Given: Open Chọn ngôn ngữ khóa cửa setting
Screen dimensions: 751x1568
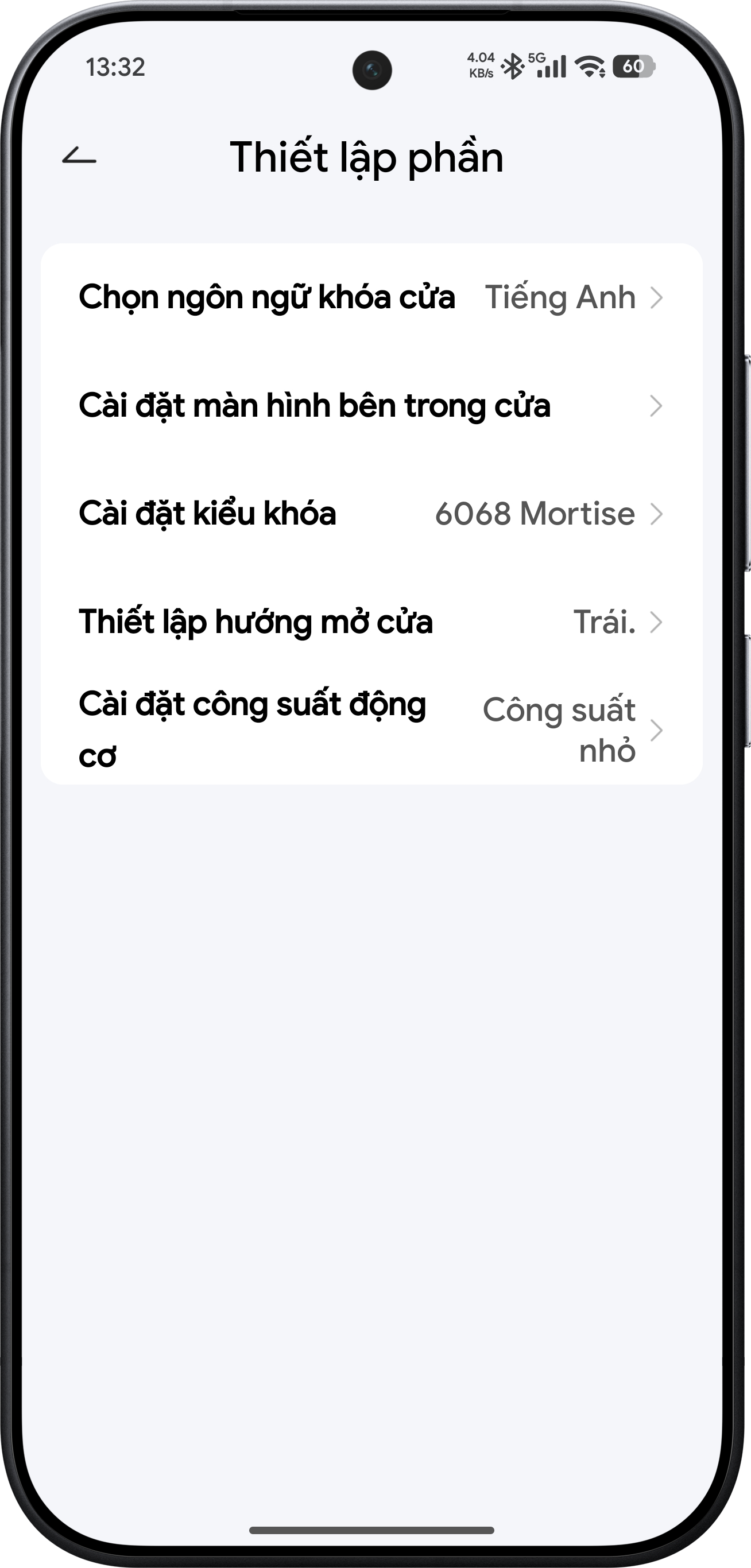Looking at the screenshot, I should coord(371,298).
